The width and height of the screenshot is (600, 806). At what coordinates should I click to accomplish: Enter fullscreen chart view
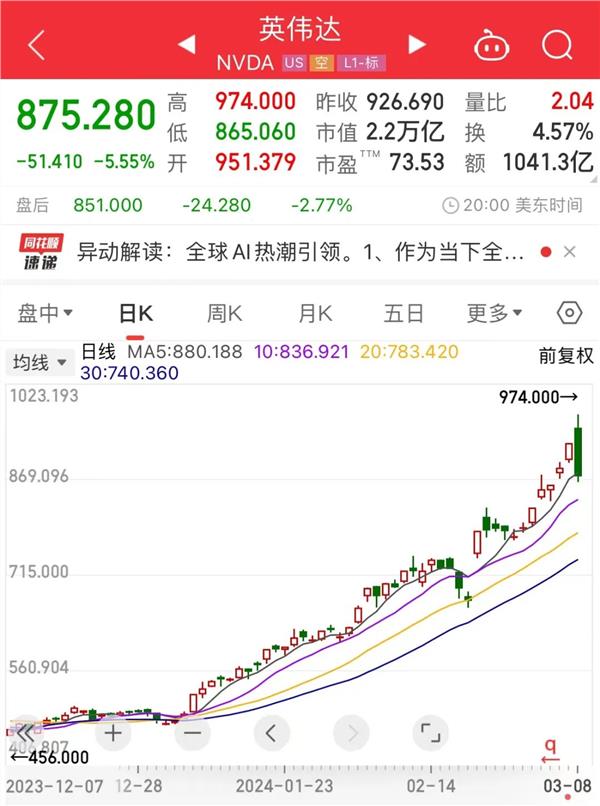[430, 732]
